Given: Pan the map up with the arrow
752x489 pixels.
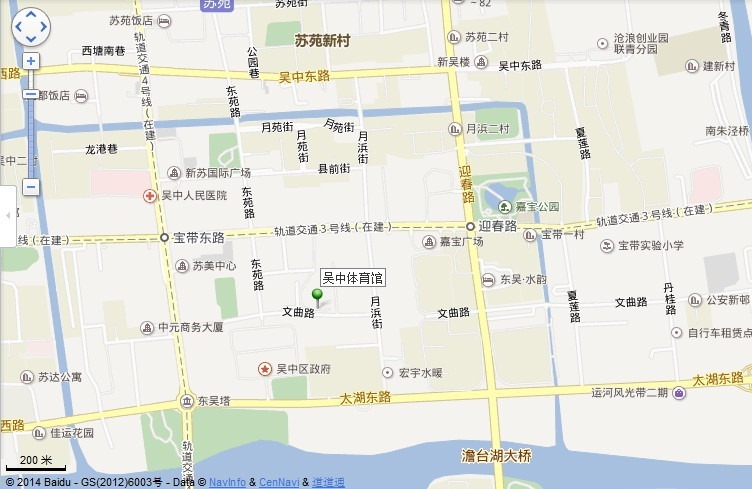Looking at the screenshot, I should coord(30,15).
